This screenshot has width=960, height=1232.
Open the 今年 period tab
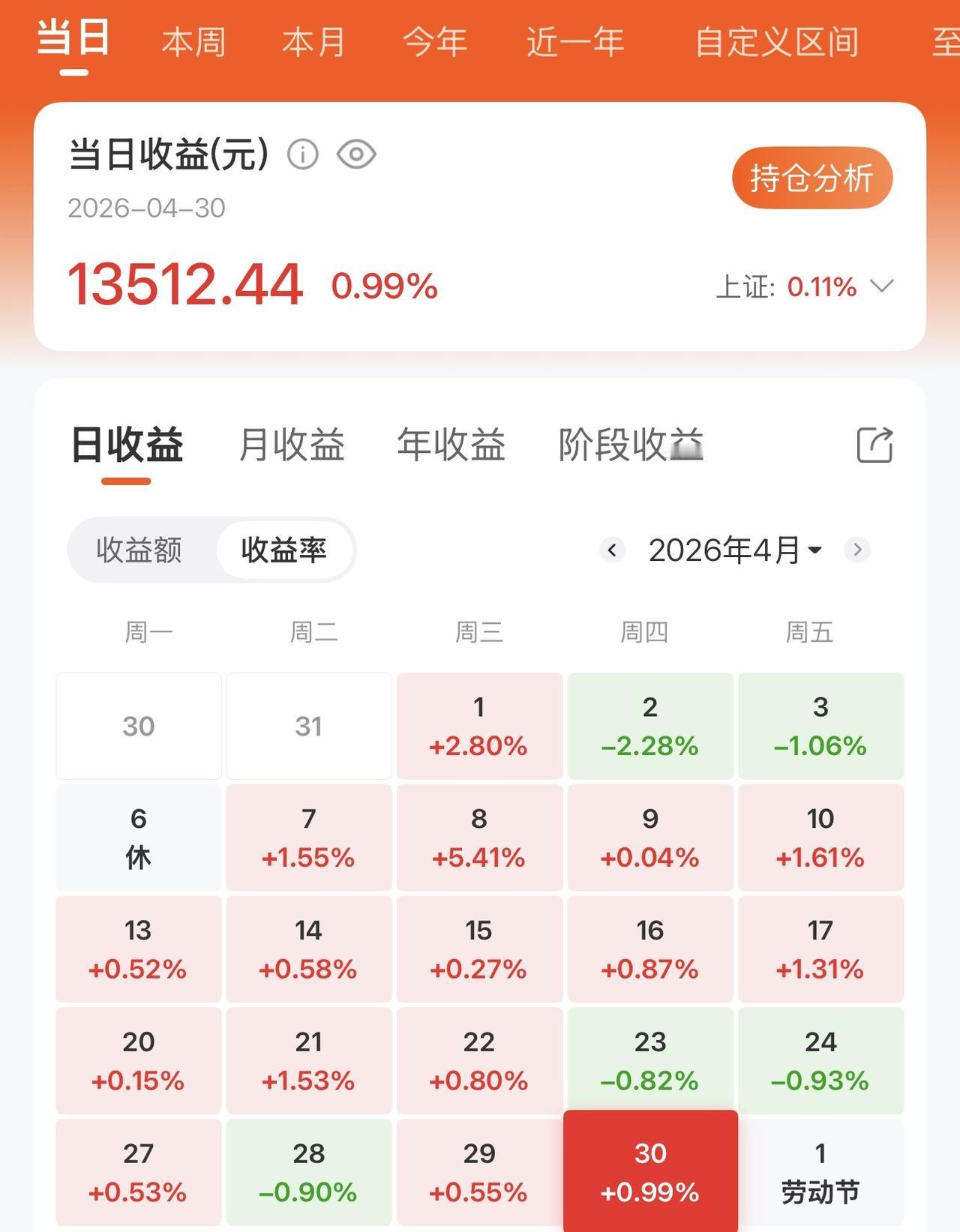point(433,43)
